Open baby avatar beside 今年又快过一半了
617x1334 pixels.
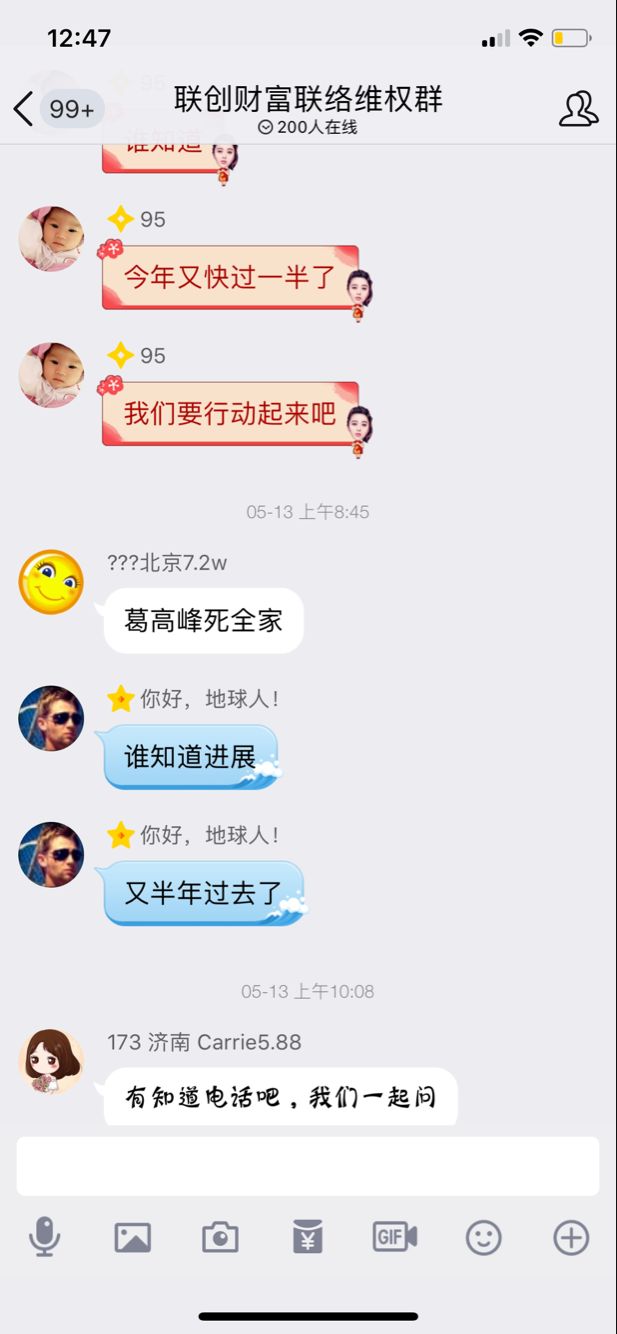pos(51,239)
